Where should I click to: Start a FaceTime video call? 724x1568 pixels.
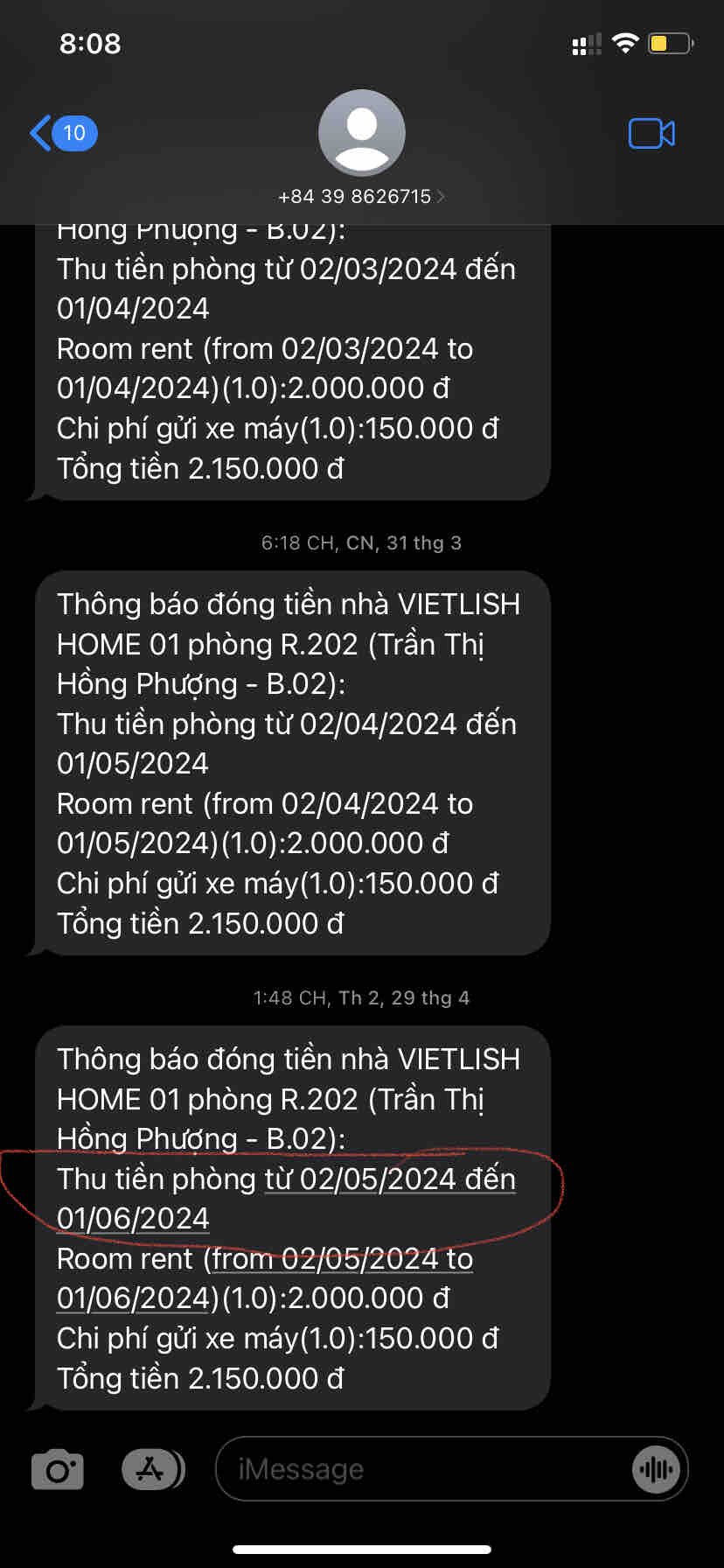point(651,134)
